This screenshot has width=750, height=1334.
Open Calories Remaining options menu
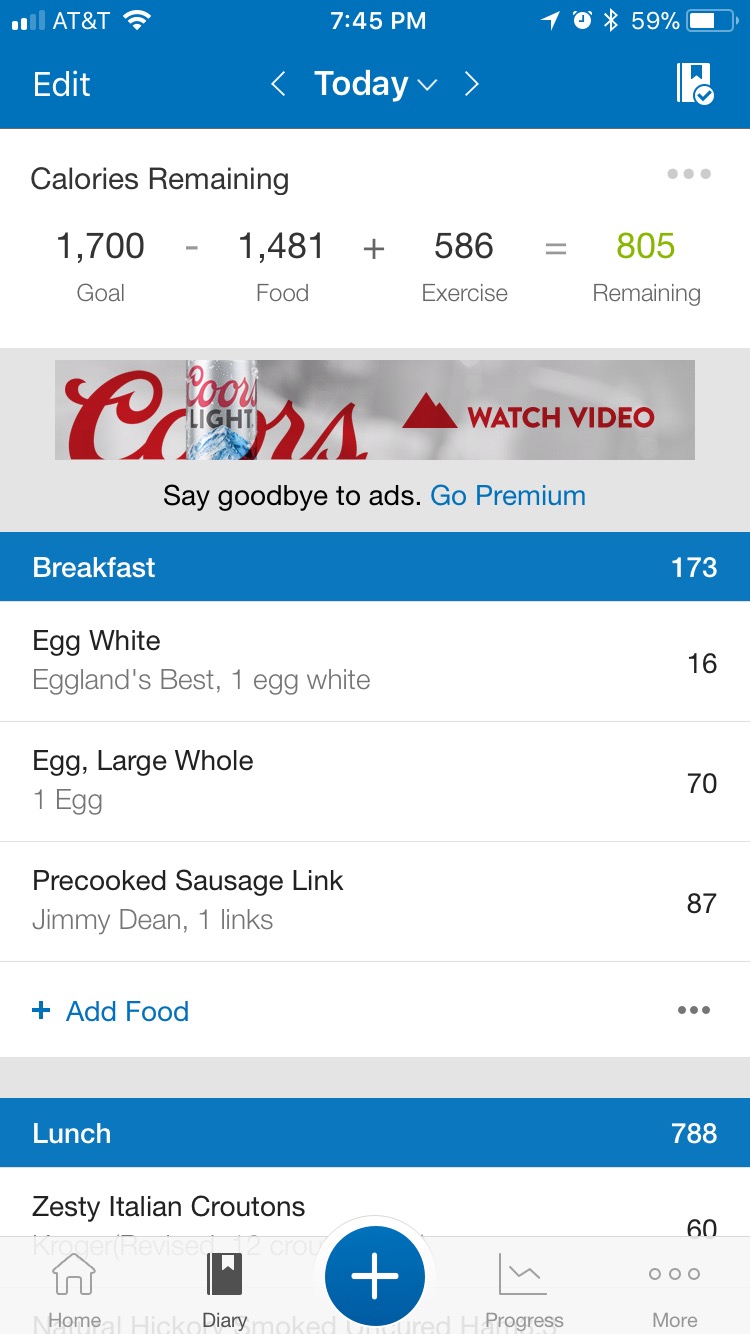point(689,174)
